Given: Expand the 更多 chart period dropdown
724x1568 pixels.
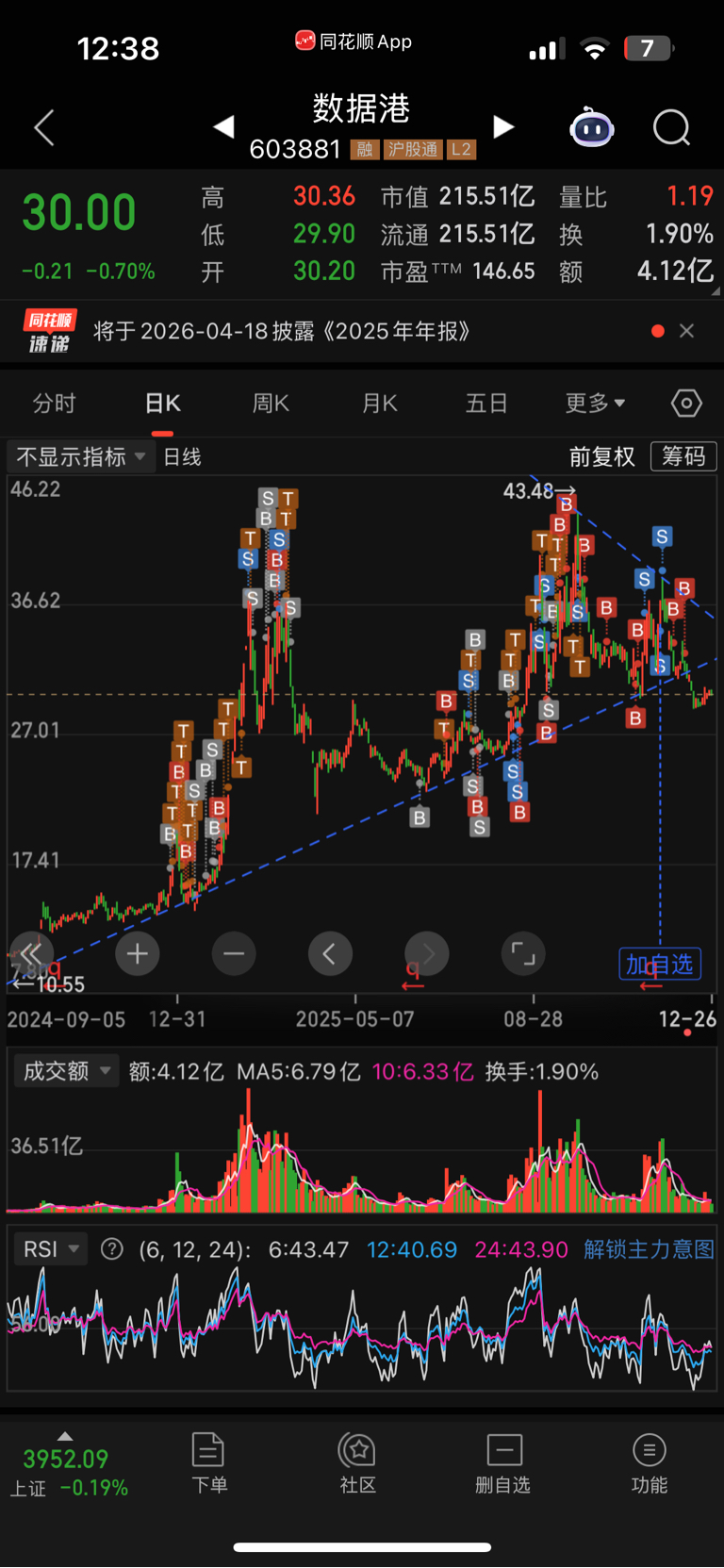Looking at the screenshot, I should click(595, 404).
